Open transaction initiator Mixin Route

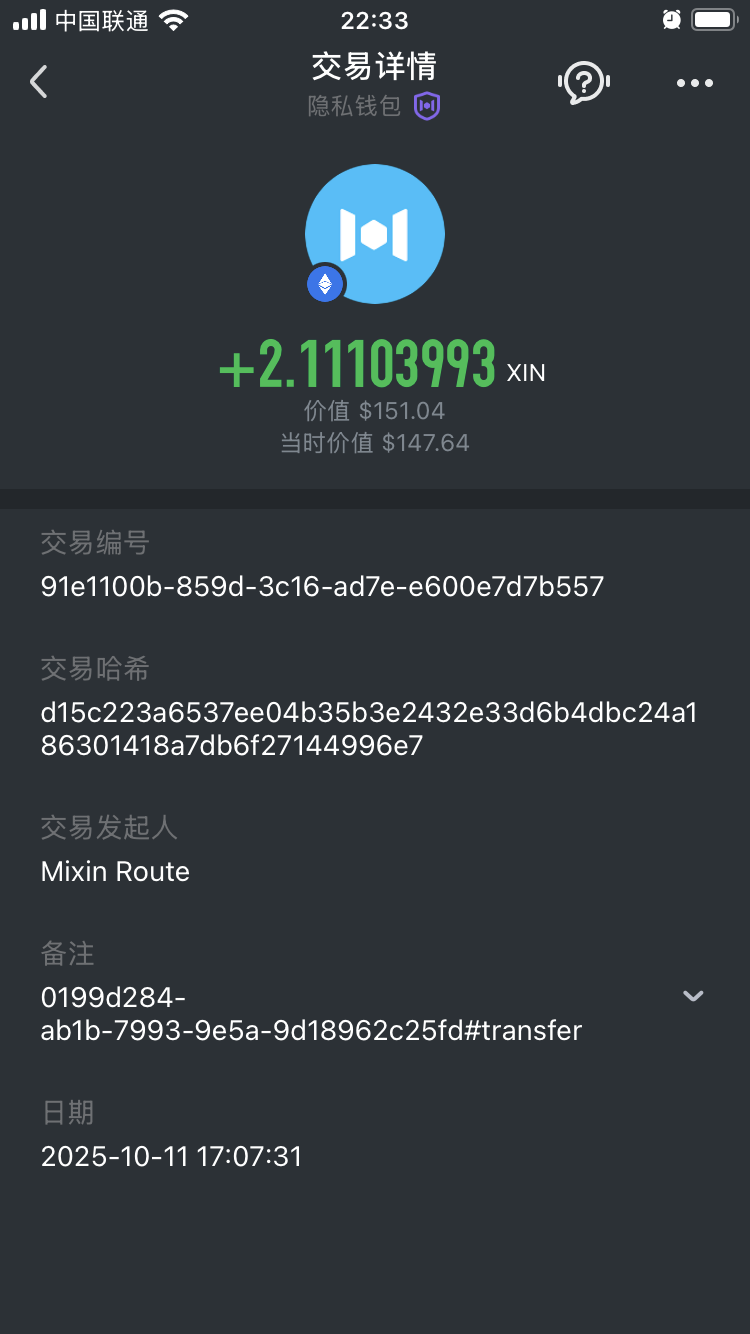click(x=116, y=871)
